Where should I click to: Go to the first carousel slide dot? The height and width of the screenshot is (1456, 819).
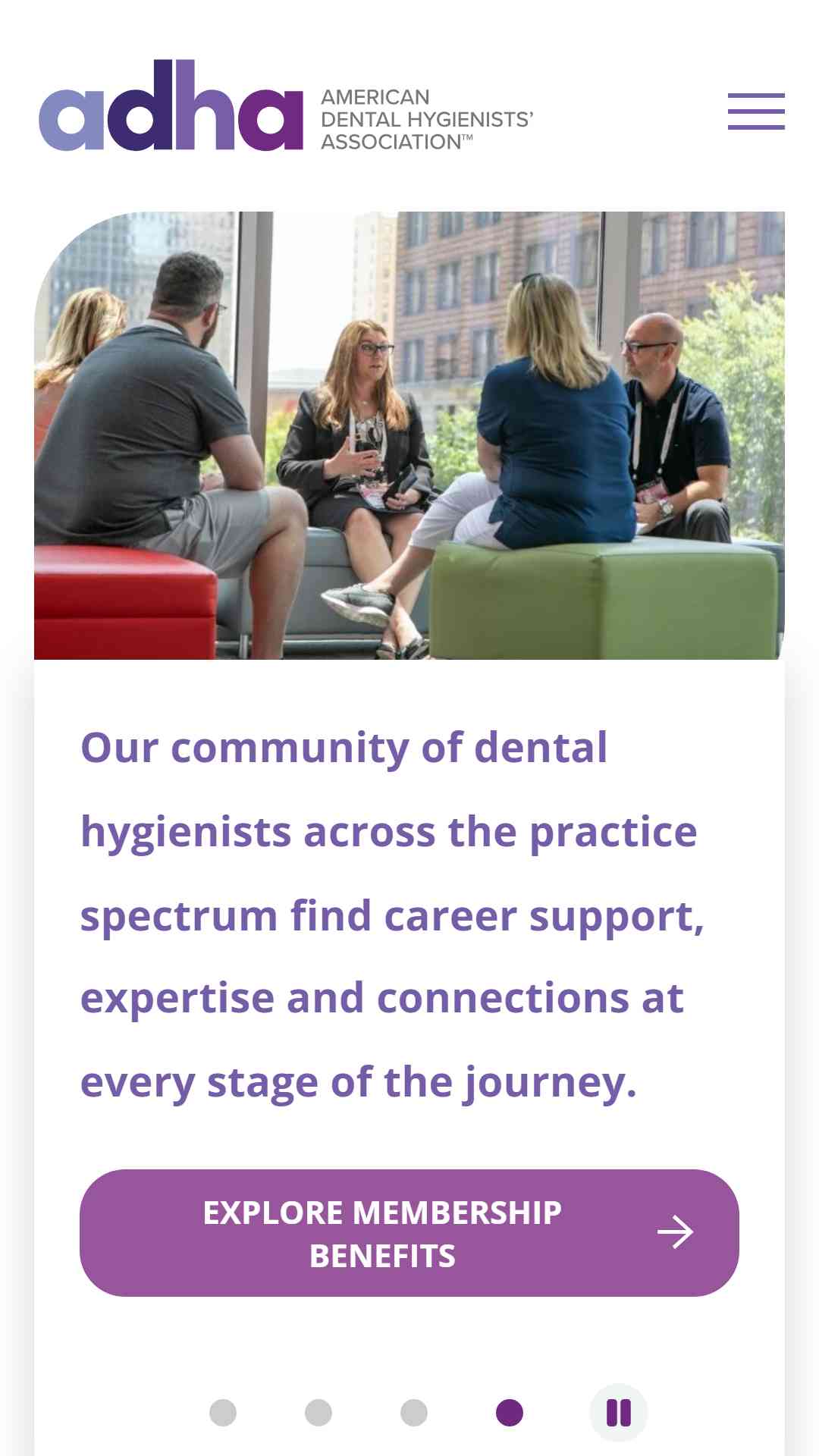point(223,1413)
